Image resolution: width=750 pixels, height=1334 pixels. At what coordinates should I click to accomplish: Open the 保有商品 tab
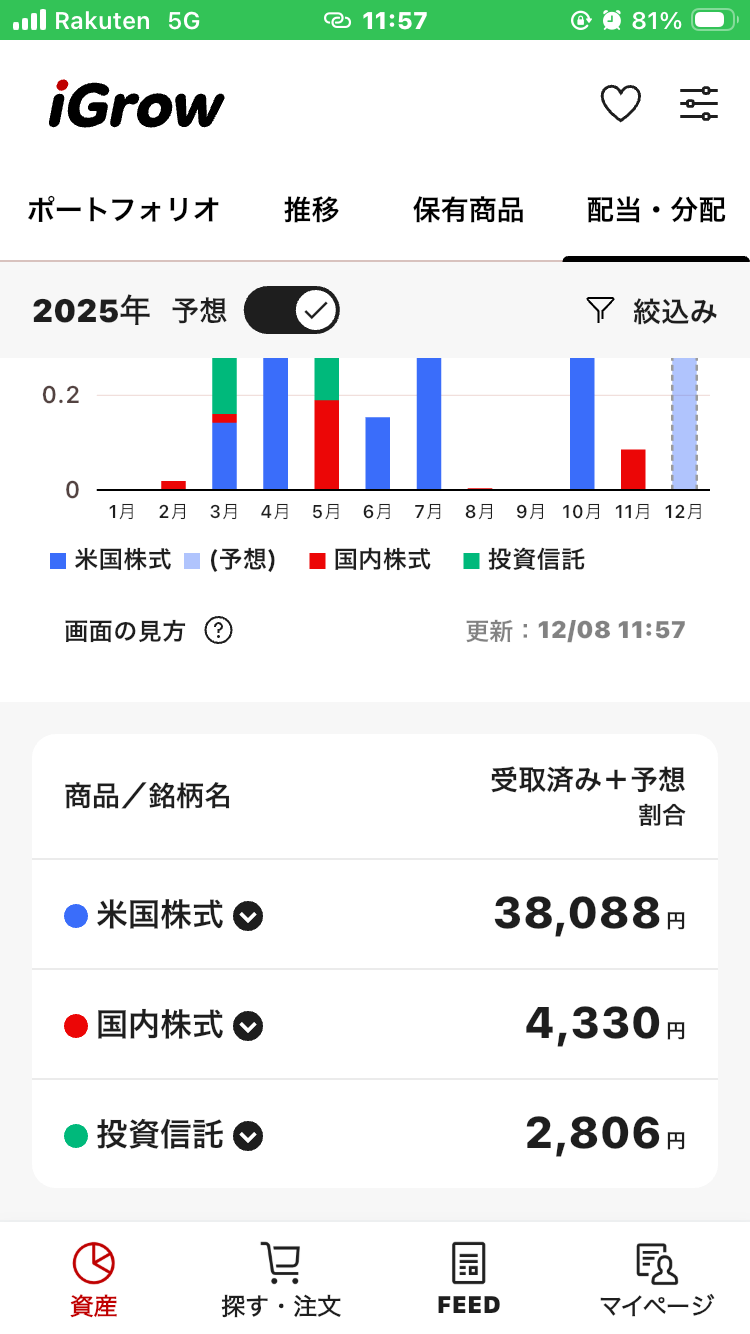[x=468, y=210]
